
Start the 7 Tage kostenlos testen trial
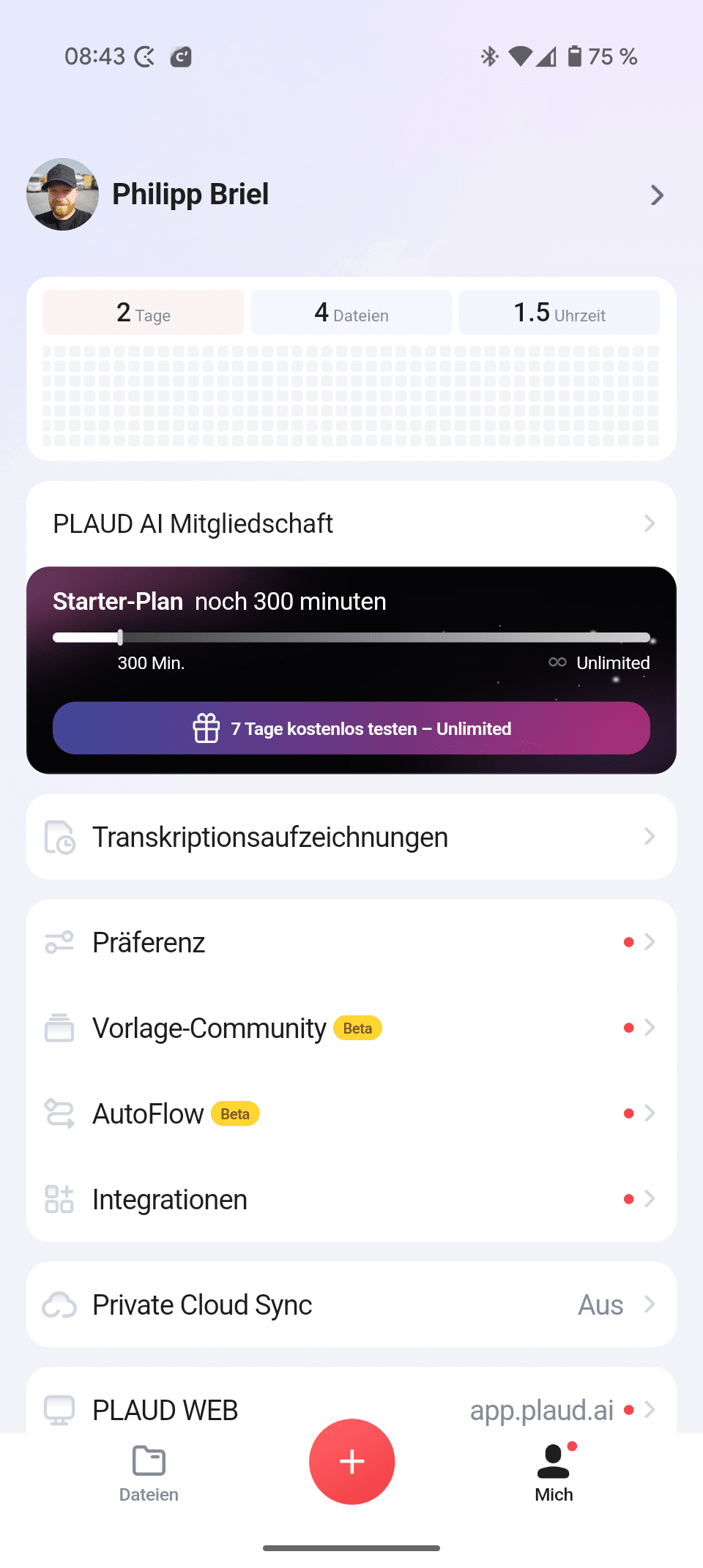click(x=351, y=728)
